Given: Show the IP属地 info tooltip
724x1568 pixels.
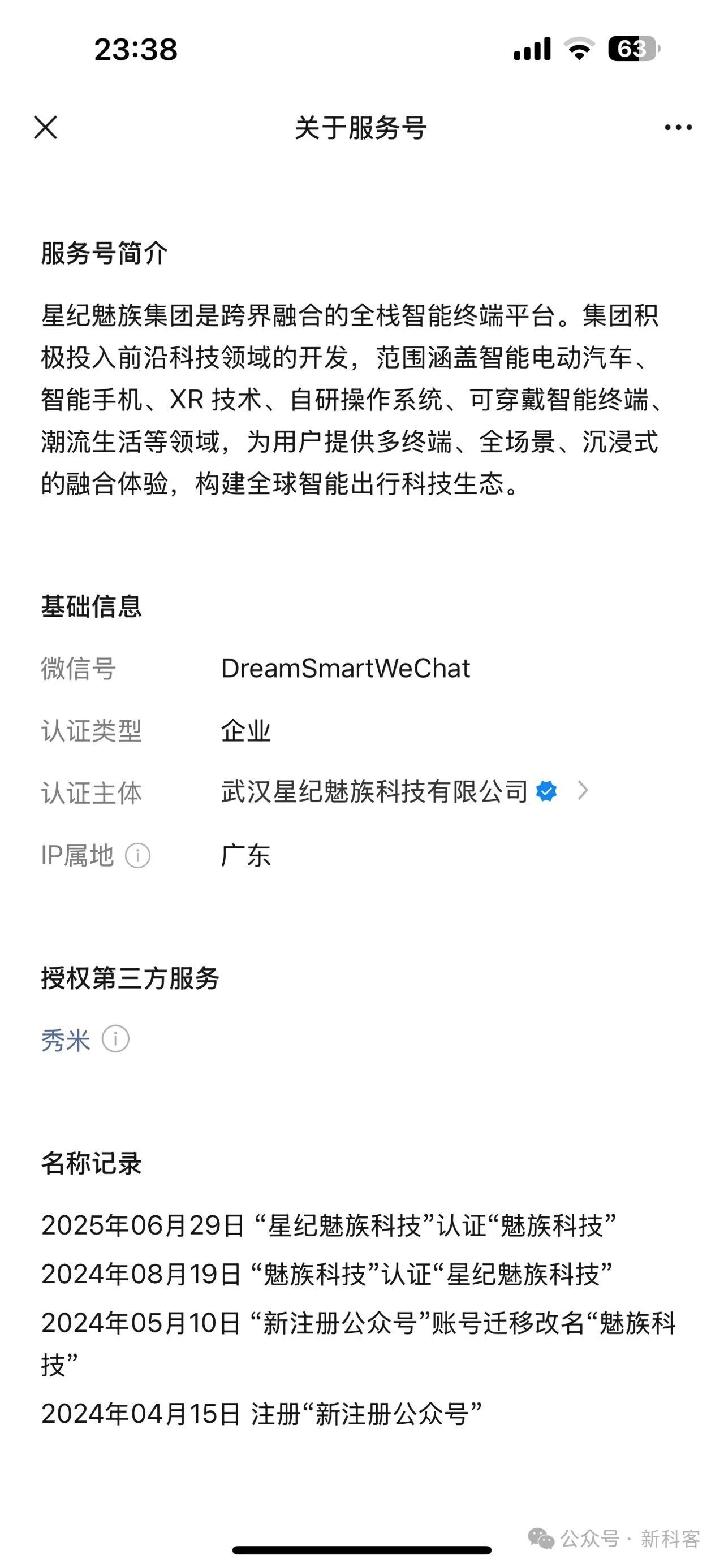Looking at the screenshot, I should coord(137,856).
